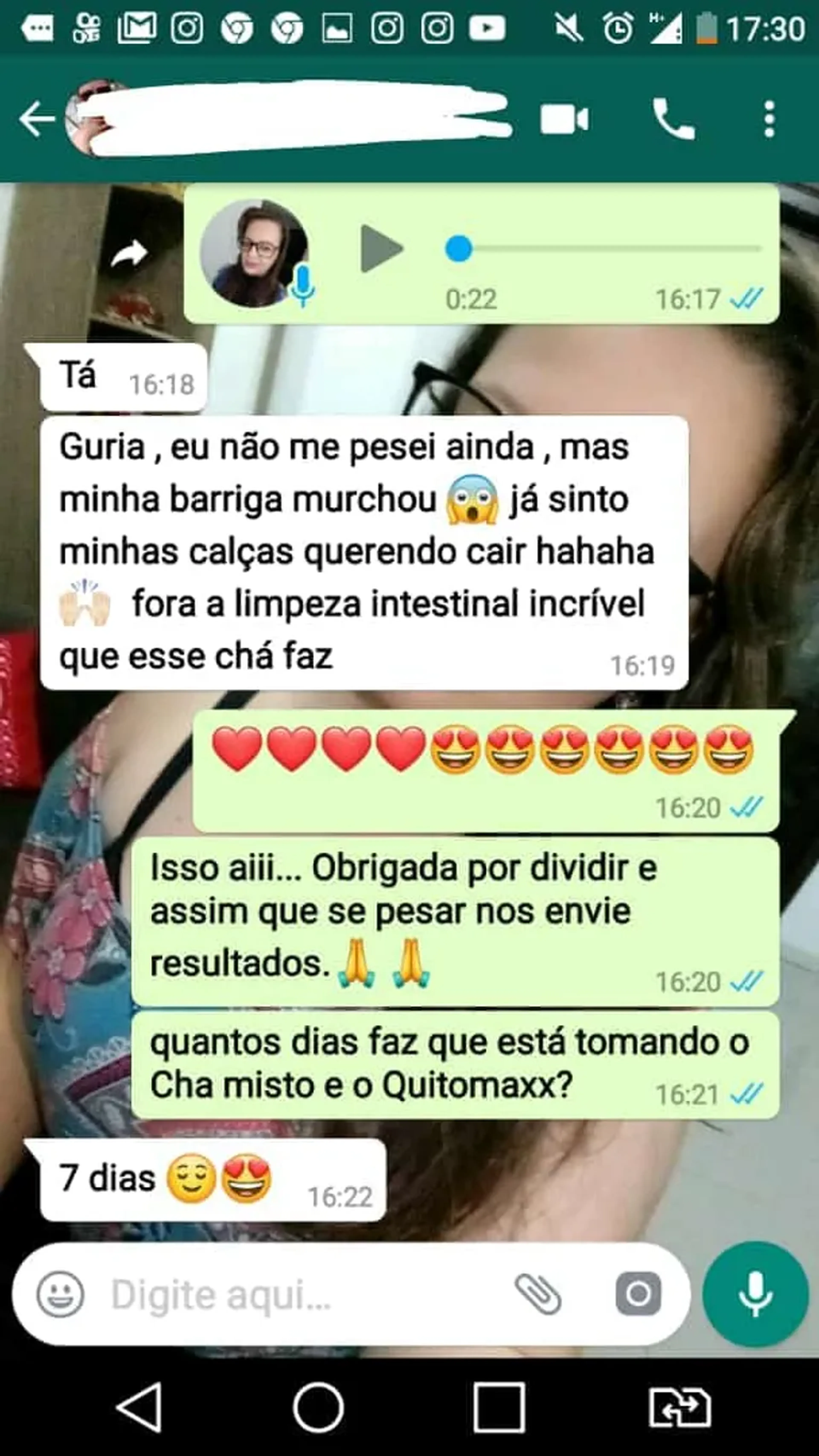Open the emoji picker
The image size is (819, 1456).
pos(60,1294)
